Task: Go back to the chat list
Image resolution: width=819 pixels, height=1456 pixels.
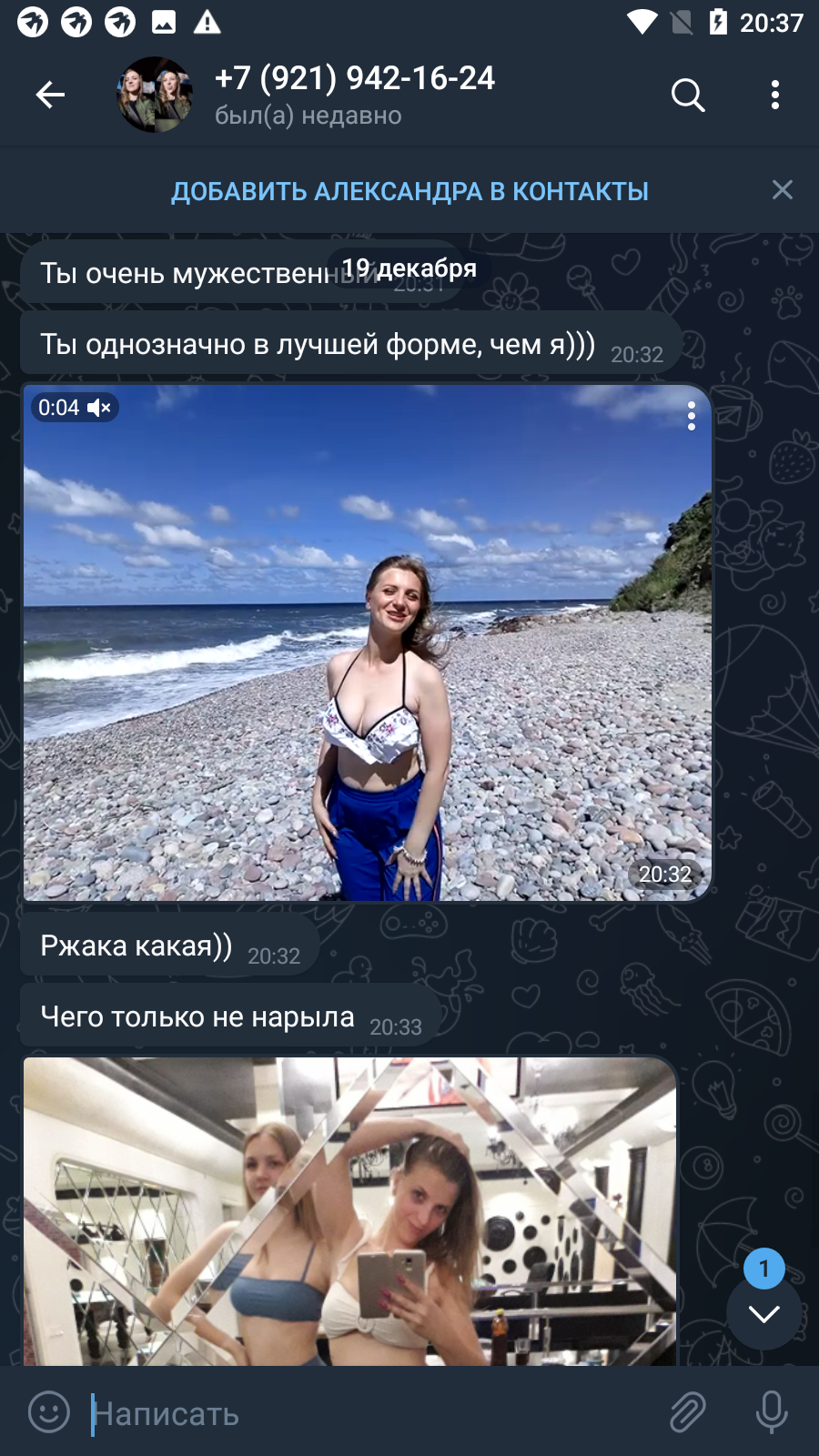Action: pyautogui.click(x=50, y=95)
